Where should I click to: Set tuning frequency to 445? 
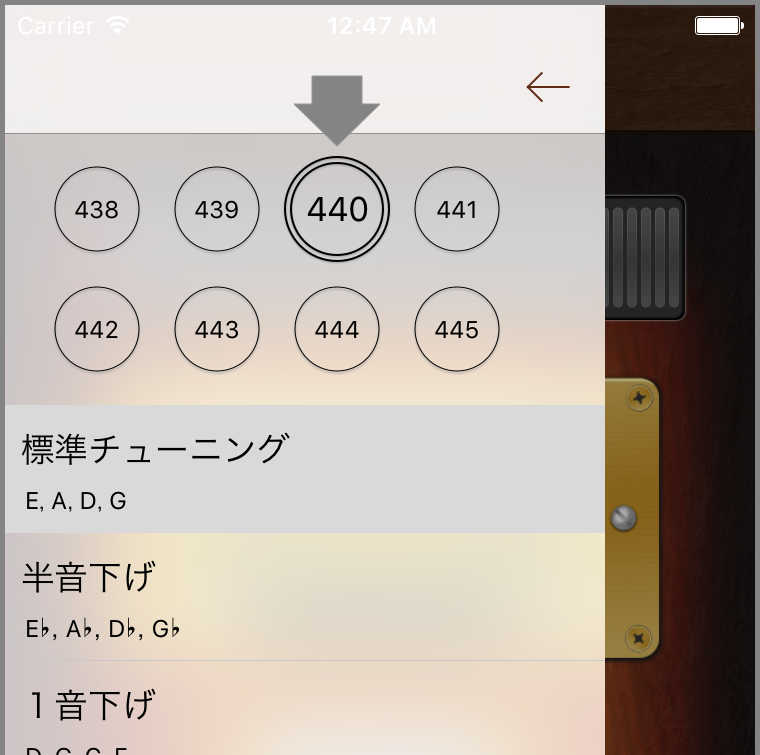point(457,330)
